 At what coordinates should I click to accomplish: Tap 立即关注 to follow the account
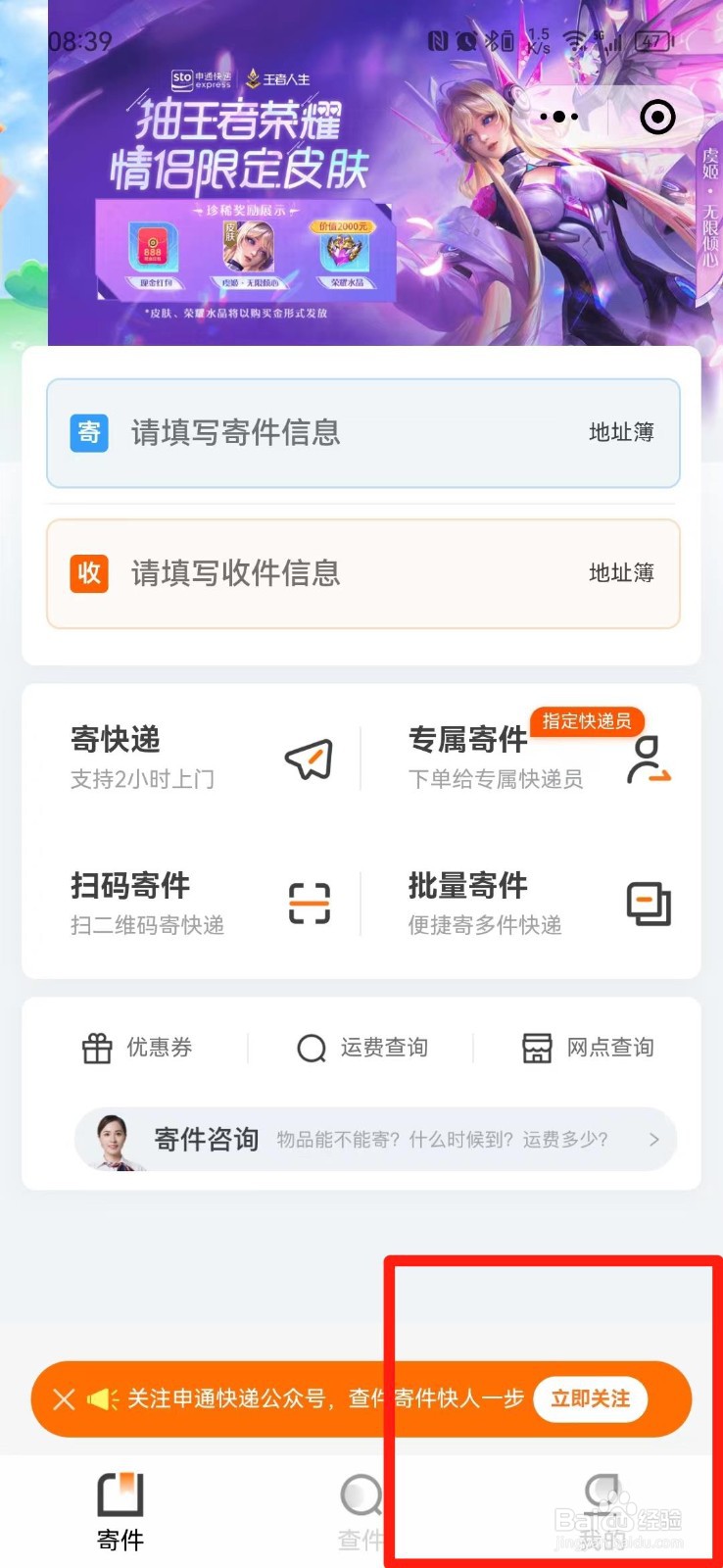[x=589, y=1399]
